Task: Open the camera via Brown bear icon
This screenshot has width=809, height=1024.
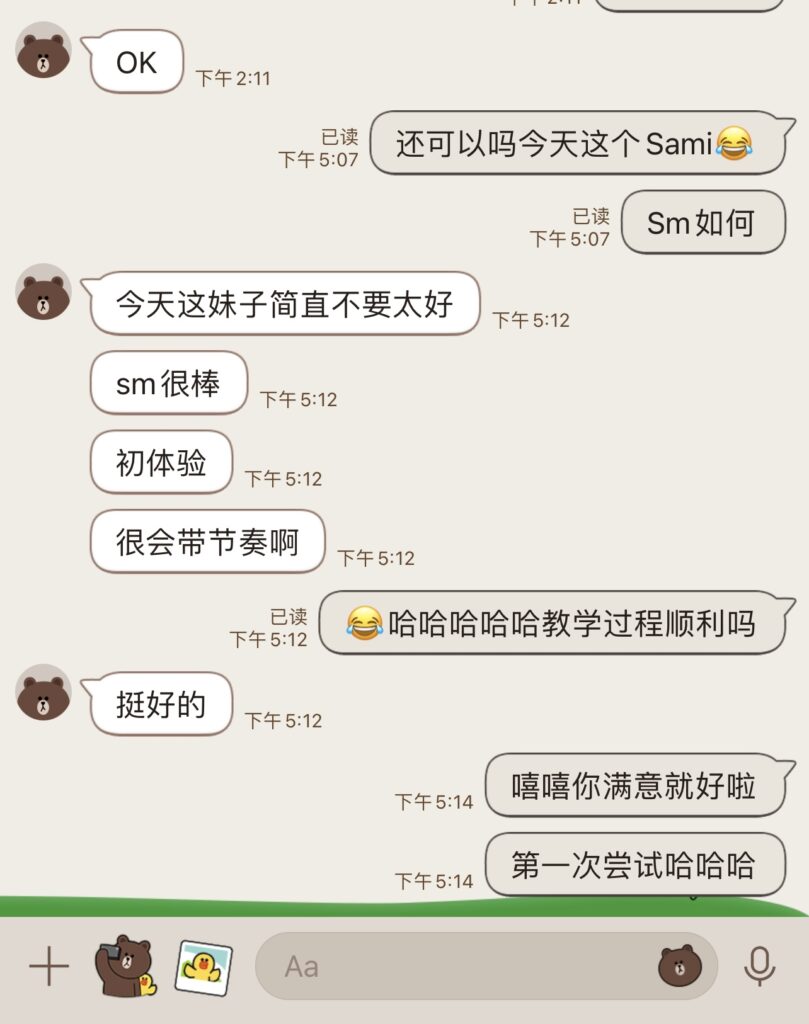Action: click(x=125, y=966)
